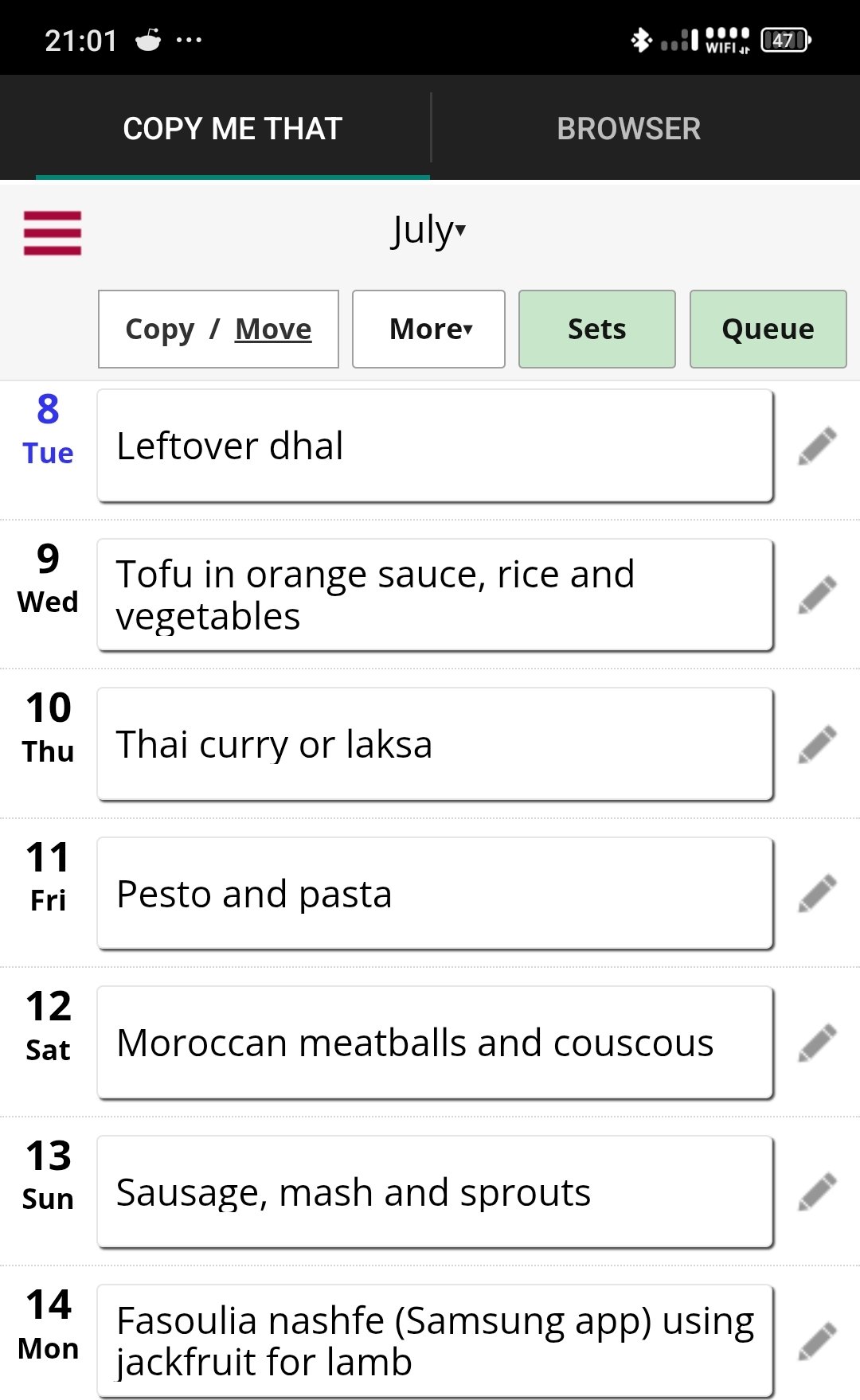Tap the Move link
The image size is (860, 1400).
coord(273,329)
